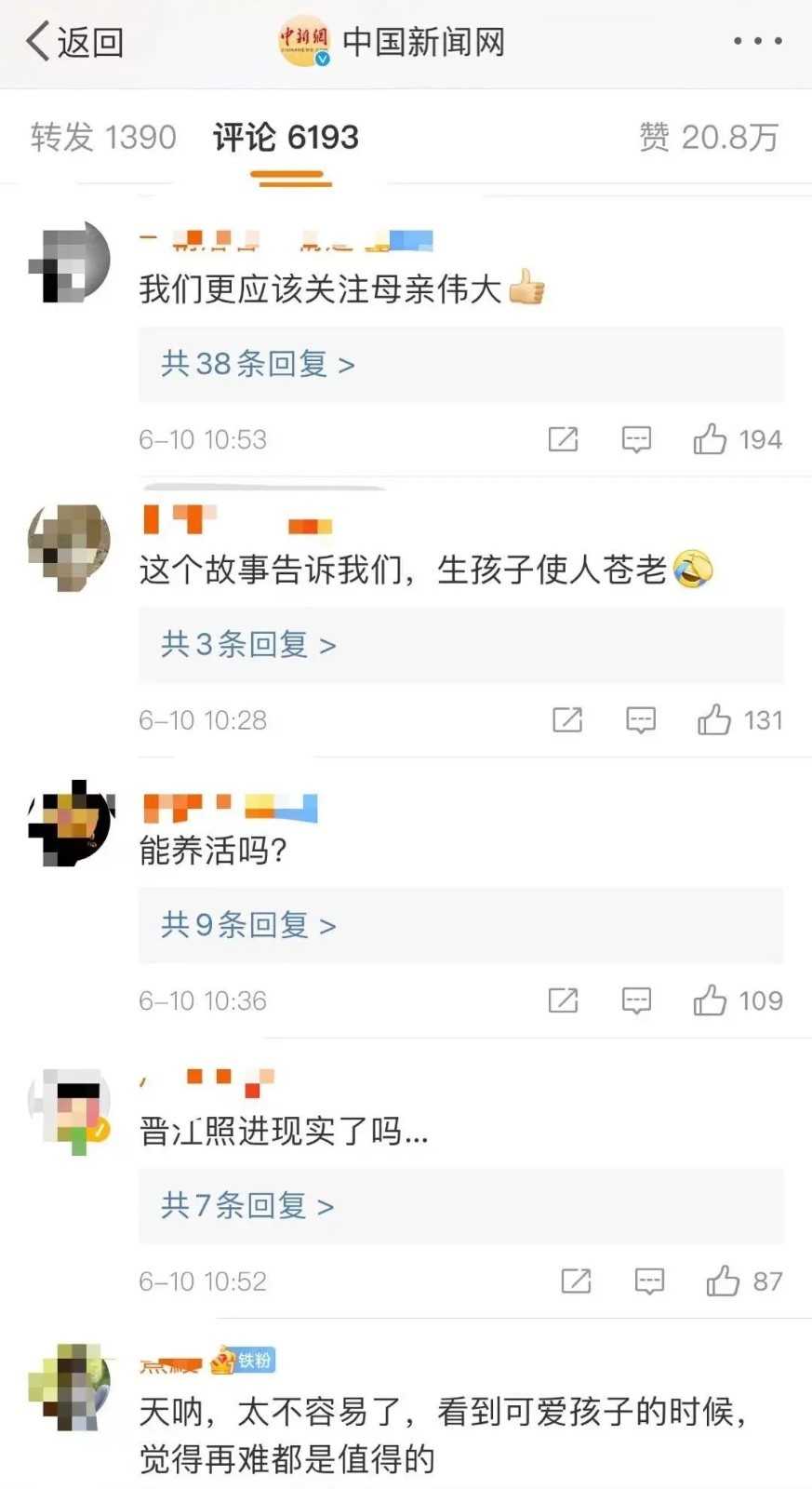View 共7条回复 replies
Image resolution: width=812 pixels, height=1489 pixels.
click(247, 1206)
